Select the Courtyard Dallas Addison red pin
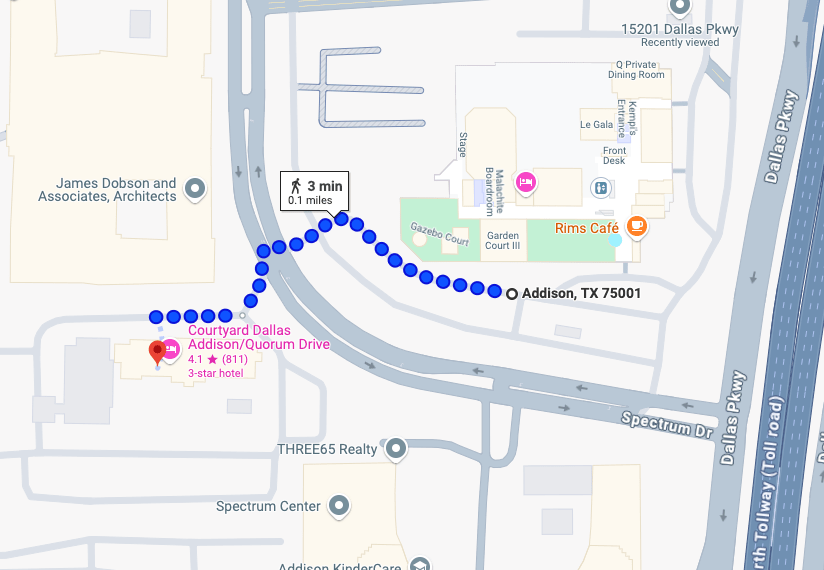 [x=156, y=352]
